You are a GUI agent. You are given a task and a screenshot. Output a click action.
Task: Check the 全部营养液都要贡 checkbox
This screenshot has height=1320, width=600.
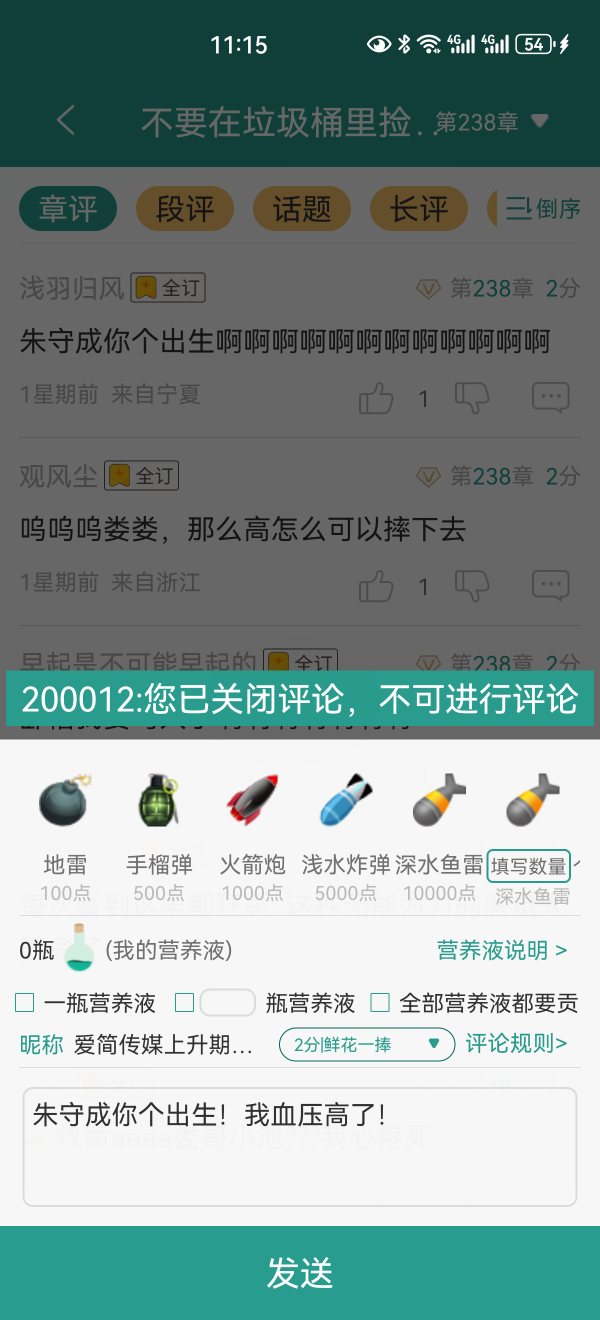point(380,1003)
